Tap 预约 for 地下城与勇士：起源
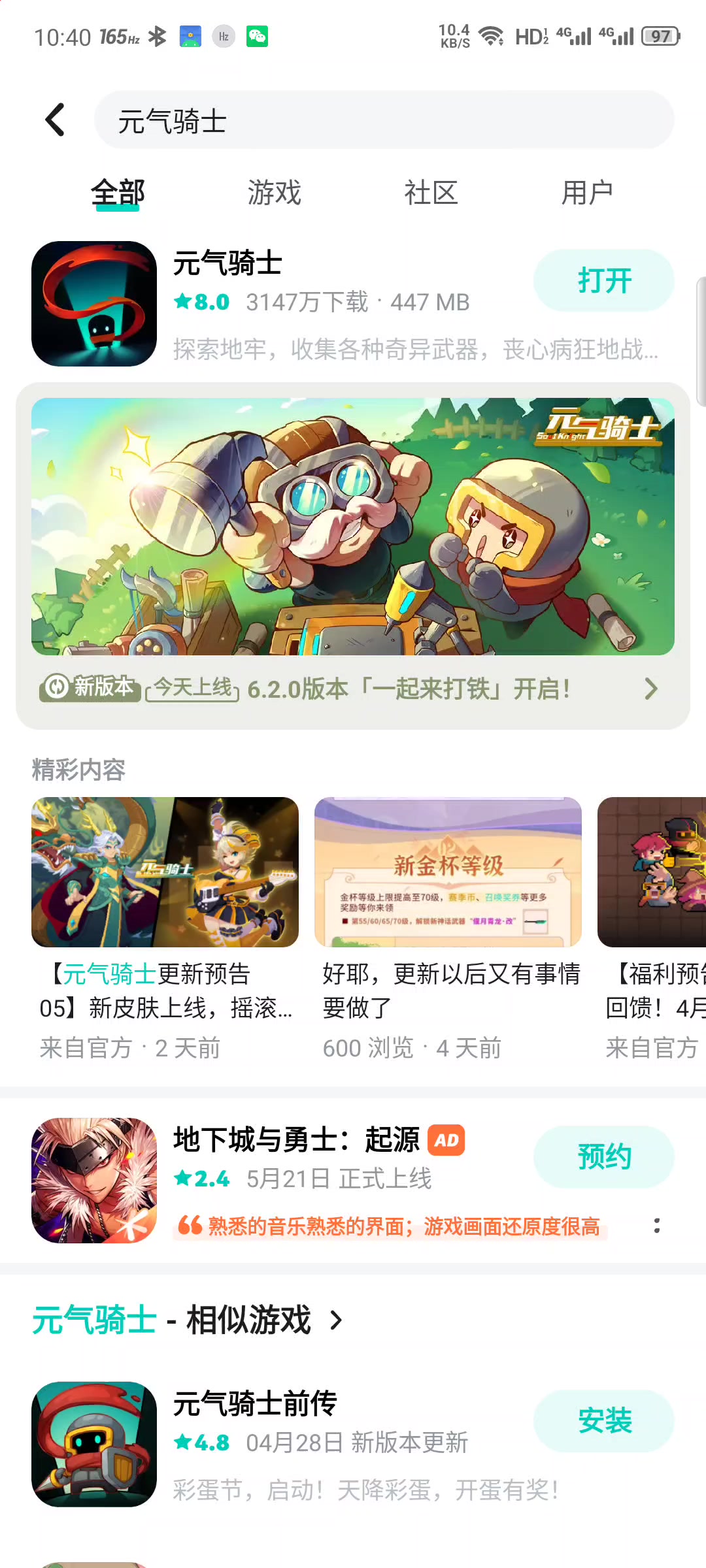706x1568 pixels. pos(604,1157)
